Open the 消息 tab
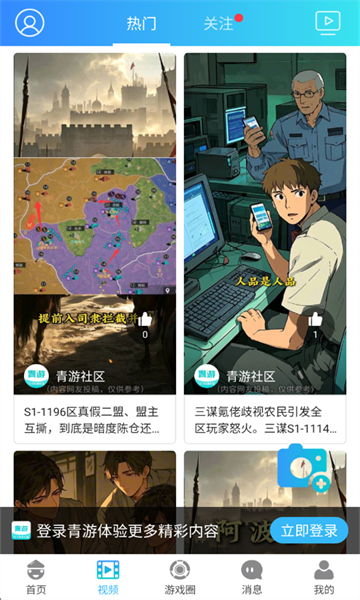The height and width of the screenshot is (600, 360). pyautogui.click(x=252, y=577)
